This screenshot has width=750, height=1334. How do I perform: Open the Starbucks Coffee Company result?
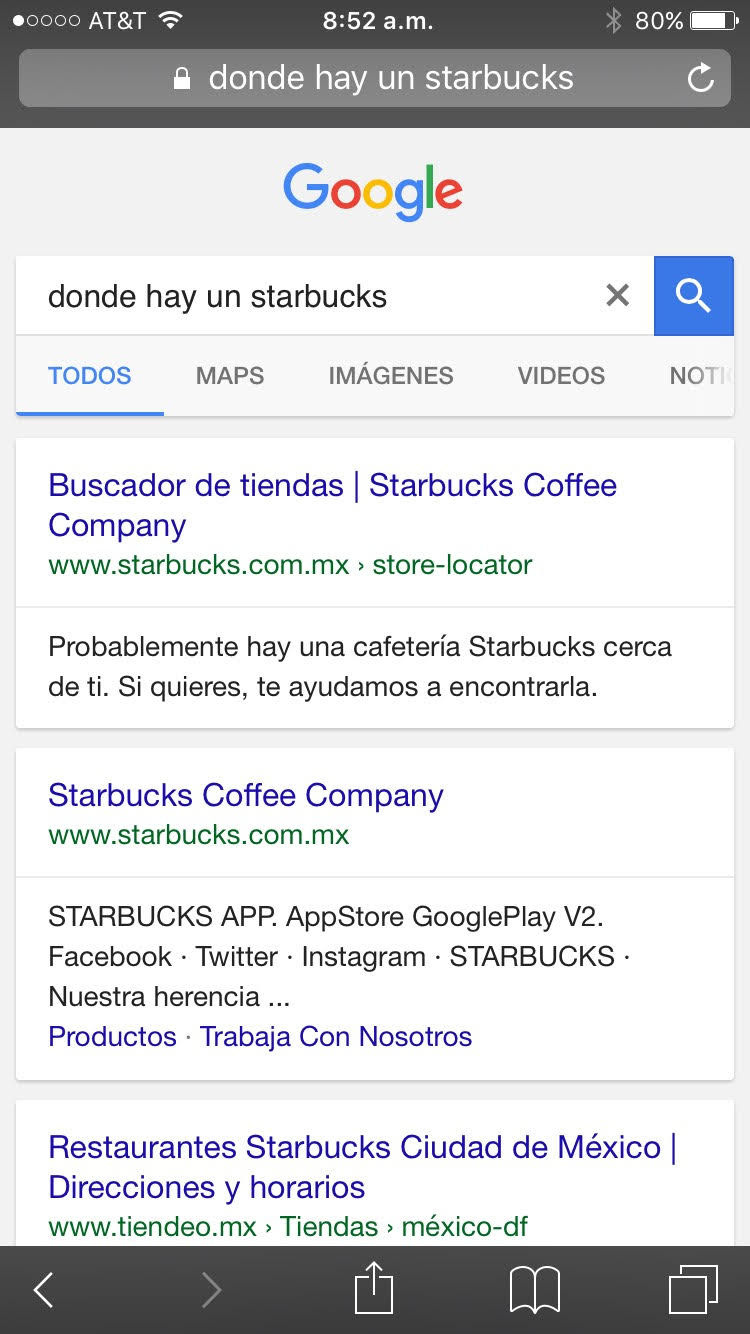pos(245,795)
